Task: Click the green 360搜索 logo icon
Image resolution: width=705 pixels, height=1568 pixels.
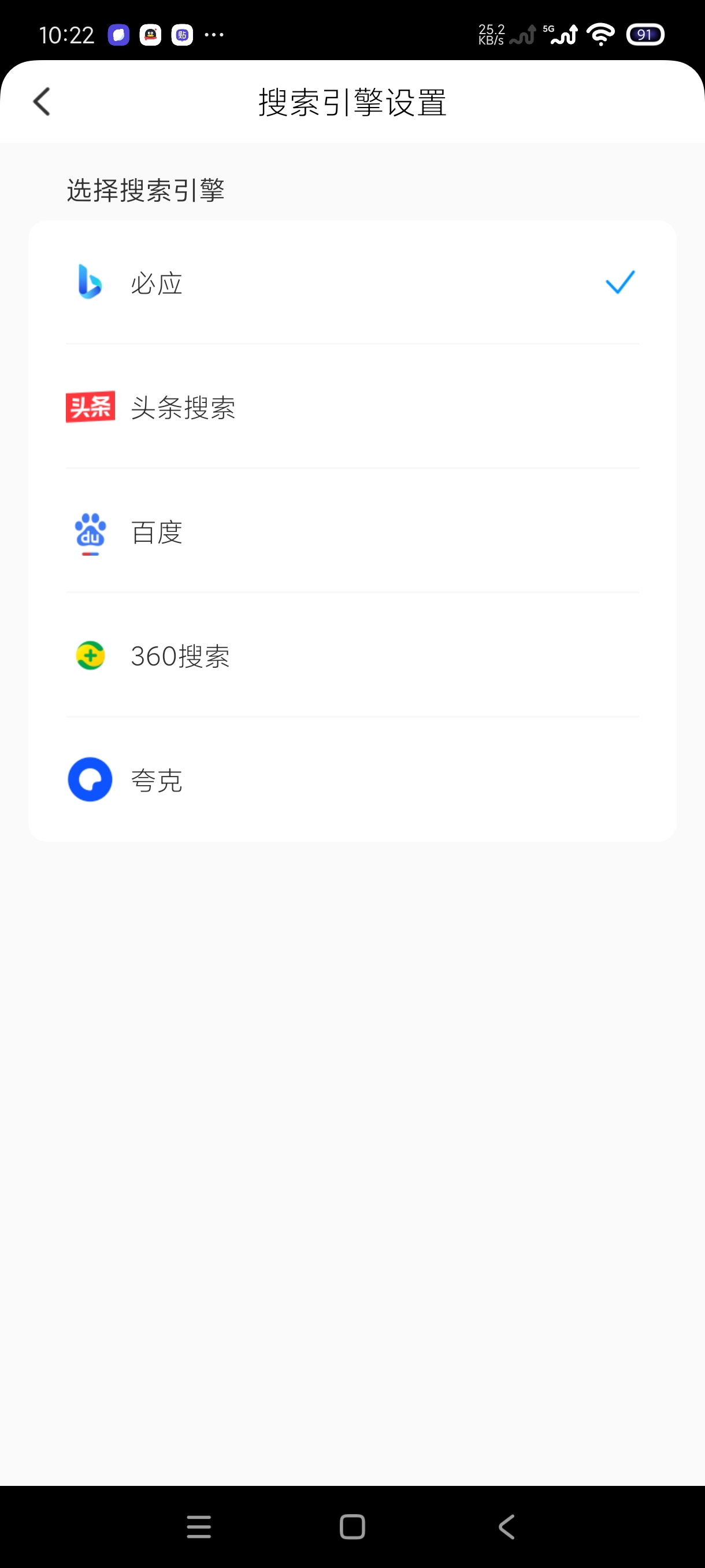Action: (90, 656)
